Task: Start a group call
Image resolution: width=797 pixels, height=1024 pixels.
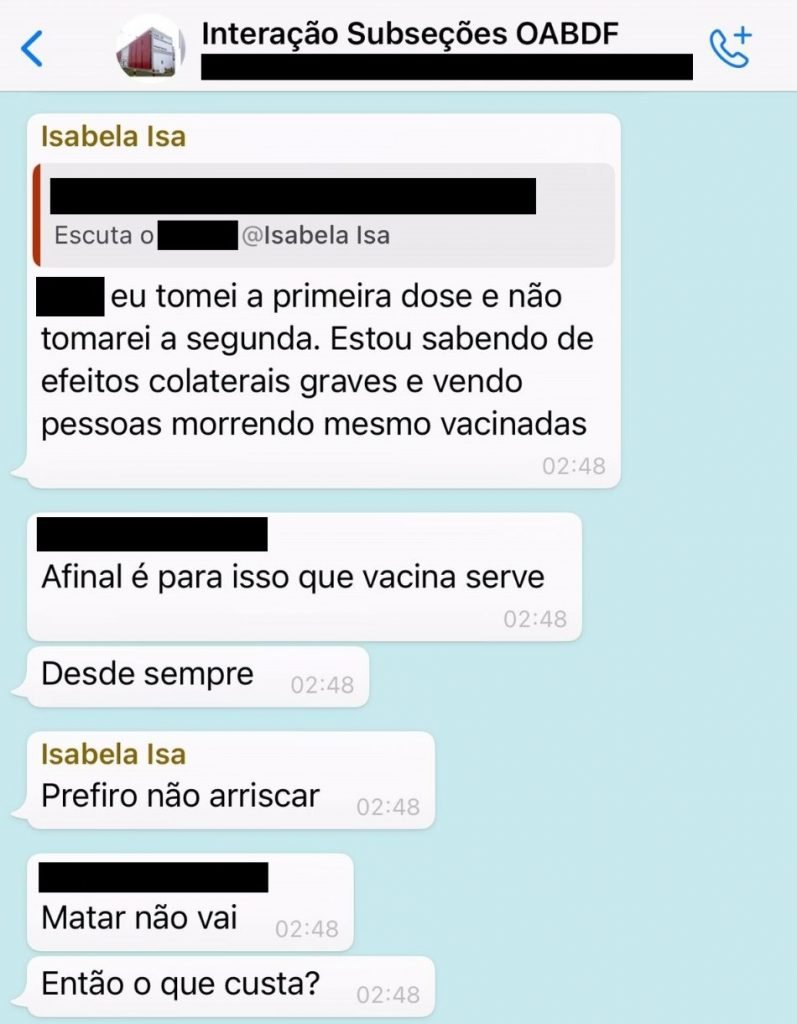Action: click(x=729, y=47)
